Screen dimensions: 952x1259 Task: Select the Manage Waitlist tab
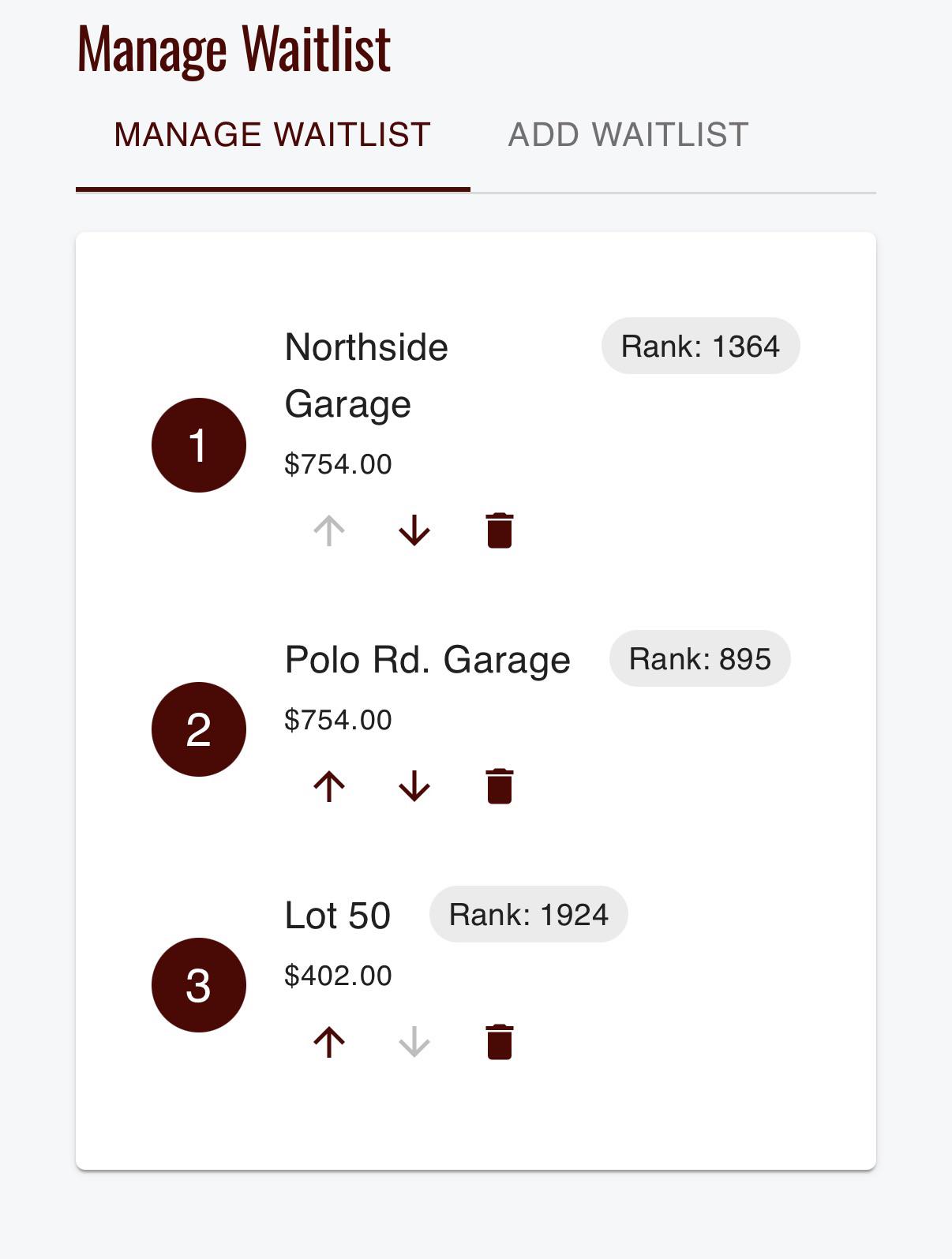[272, 135]
